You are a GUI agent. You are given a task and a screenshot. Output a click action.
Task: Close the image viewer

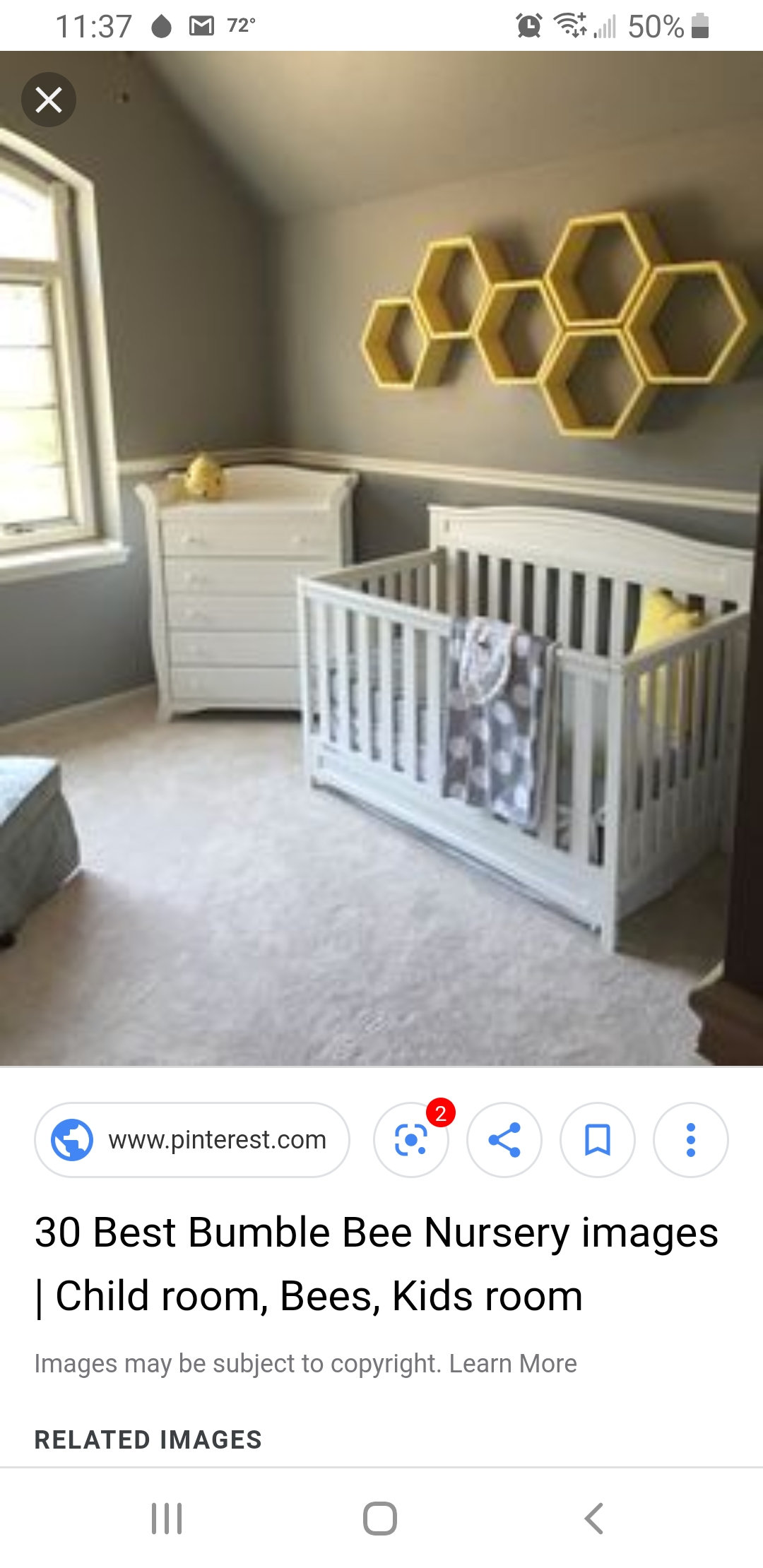pos(48,100)
